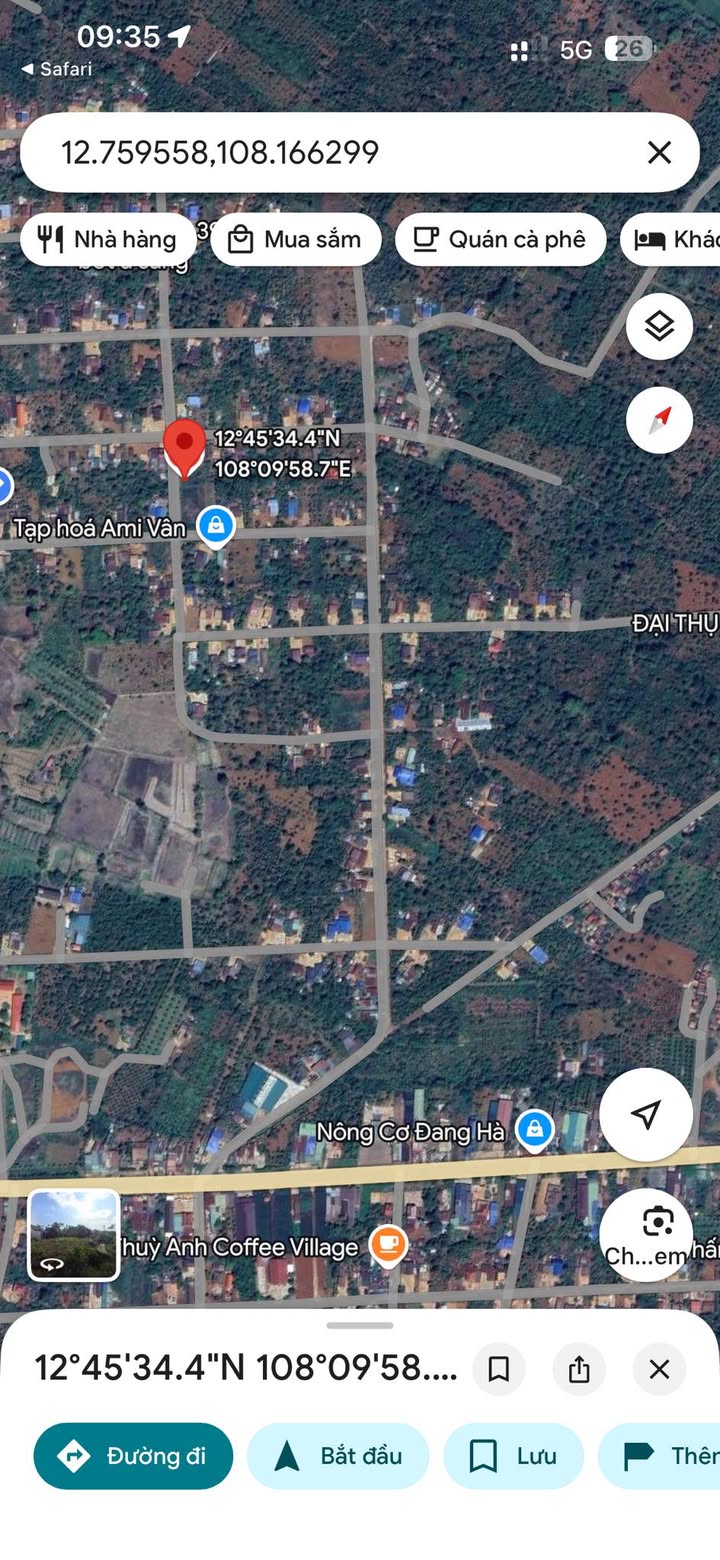Image resolution: width=720 pixels, height=1560 pixels.
Task: Open Thuỳ Anh Coffee Village marker
Action: [x=388, y=1245]
